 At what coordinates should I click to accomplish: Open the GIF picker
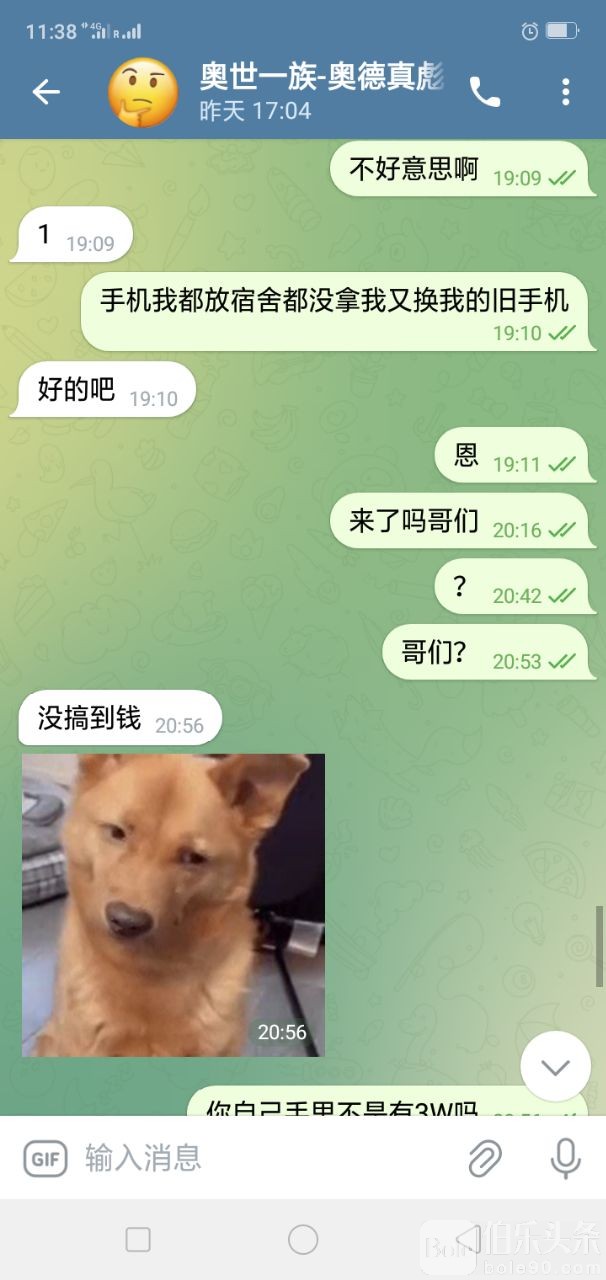coord(45,1159)
